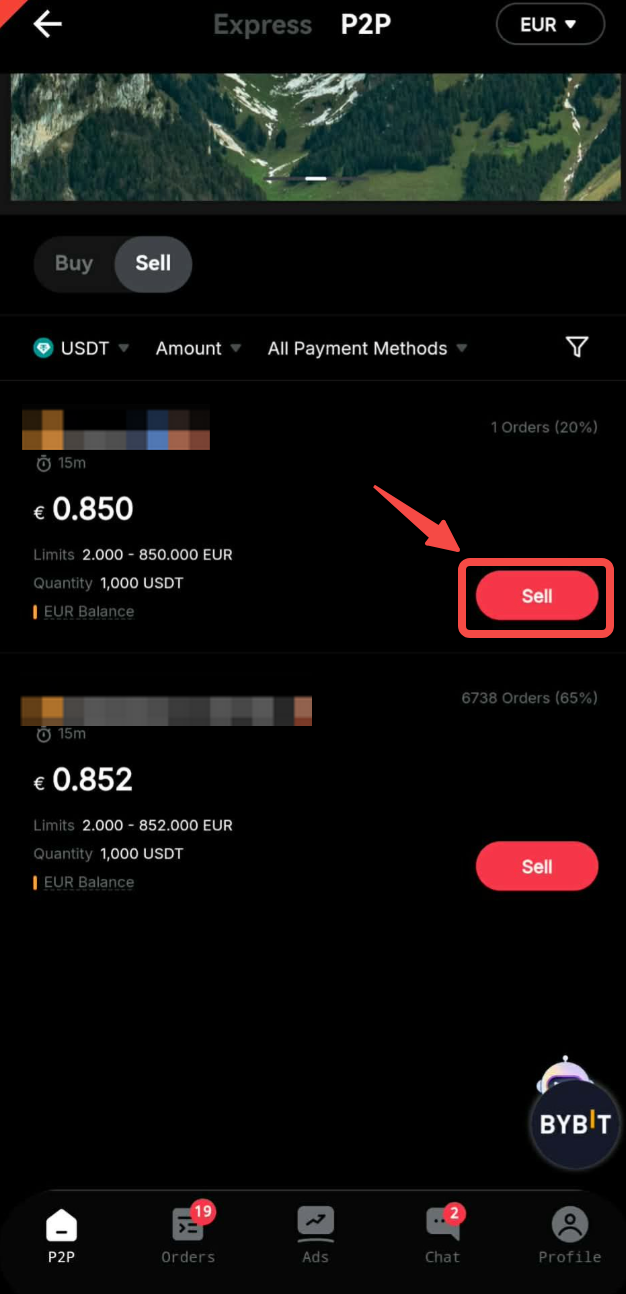
Task: Open the filter funnel icon
Action: click(x=577, y=347)
